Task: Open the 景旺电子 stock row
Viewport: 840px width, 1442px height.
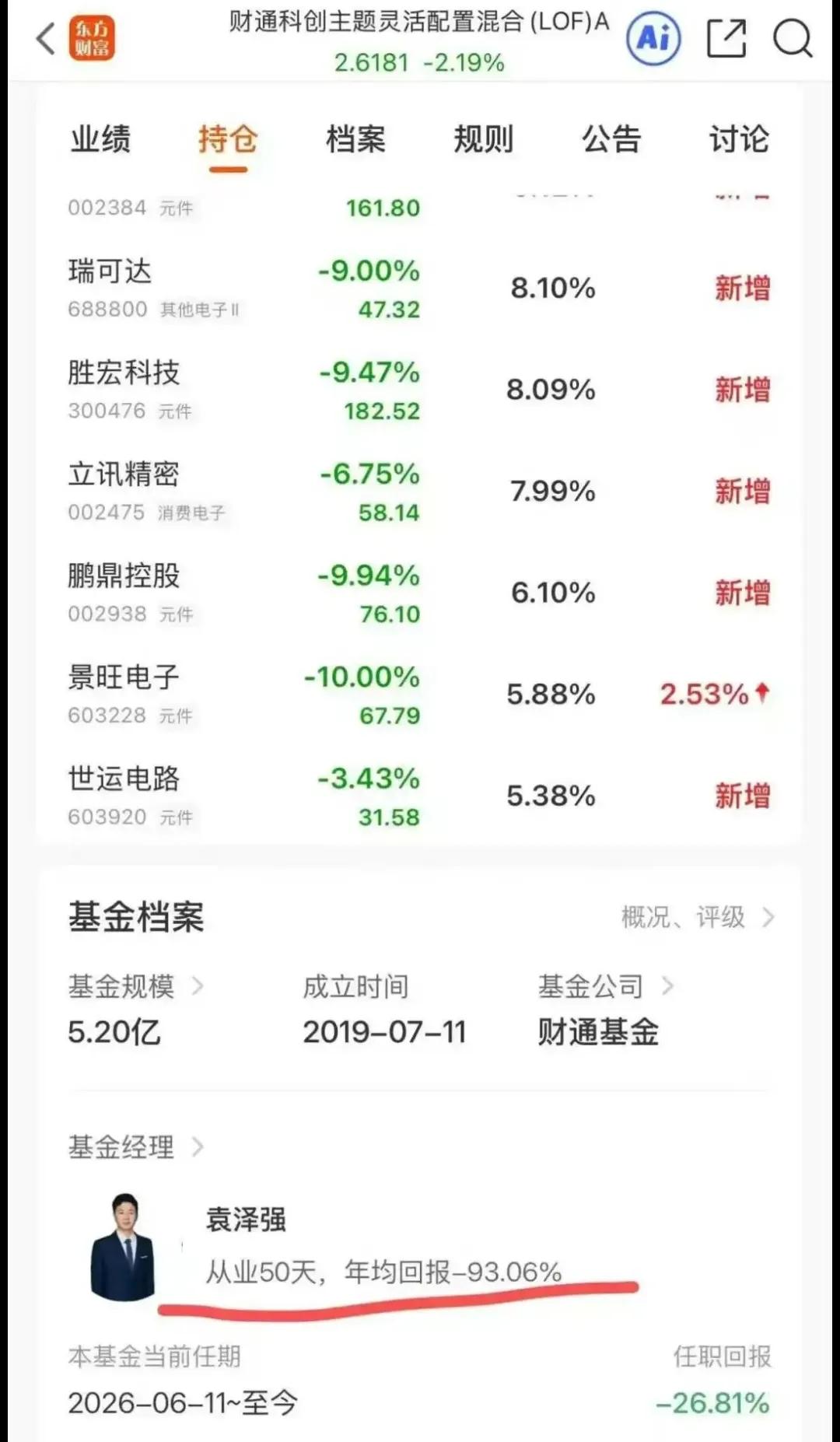Action: (419, 695)
